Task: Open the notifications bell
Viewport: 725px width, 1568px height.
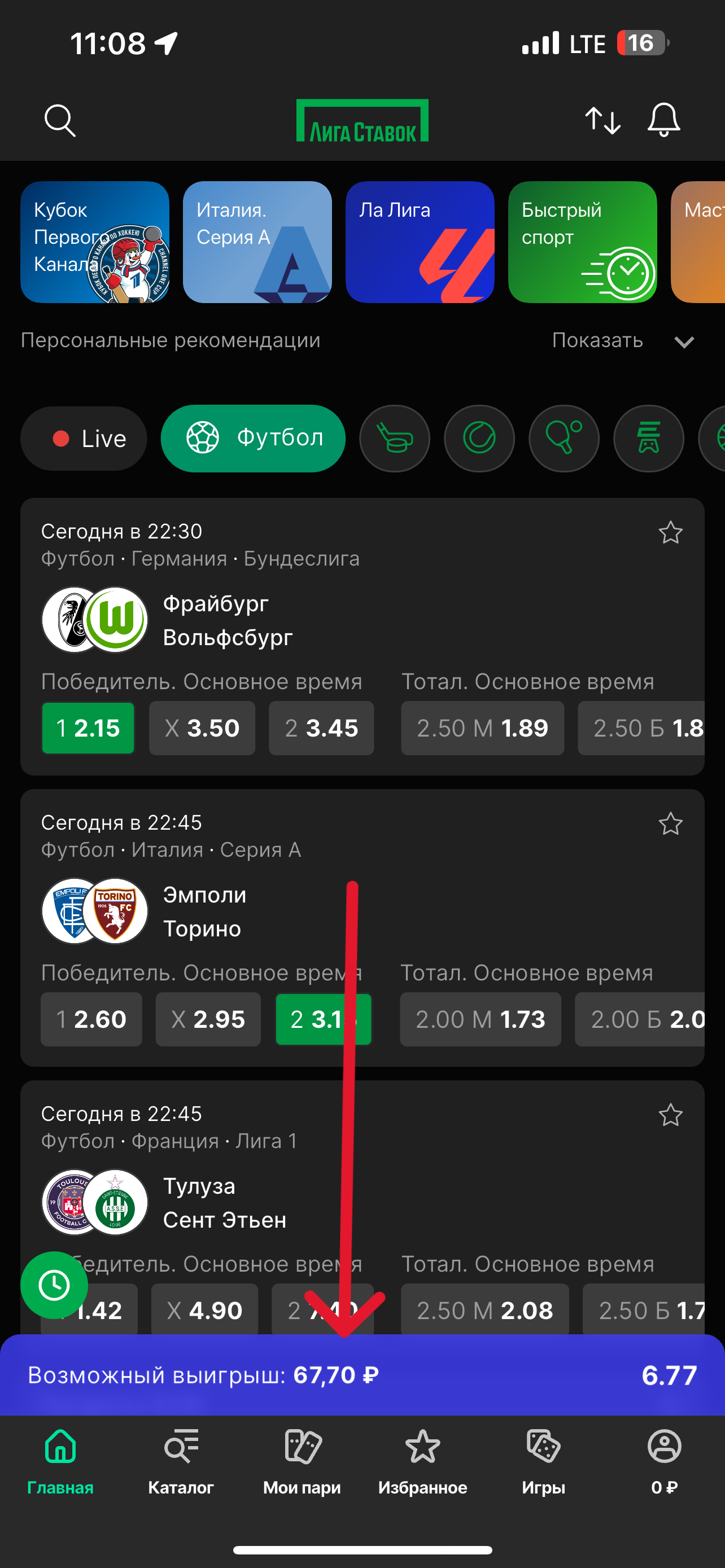Action: (x=663, y=120)
